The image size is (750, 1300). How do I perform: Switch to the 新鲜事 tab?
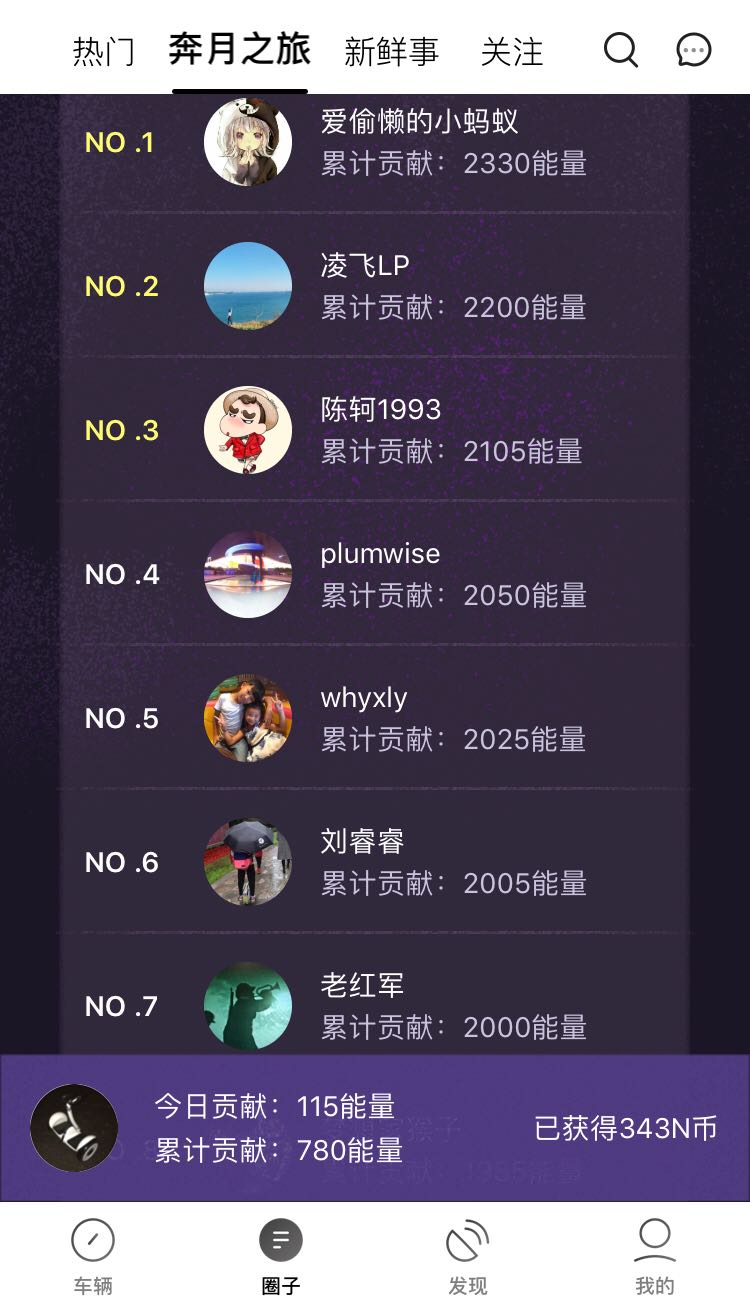[x=391, y=52]
